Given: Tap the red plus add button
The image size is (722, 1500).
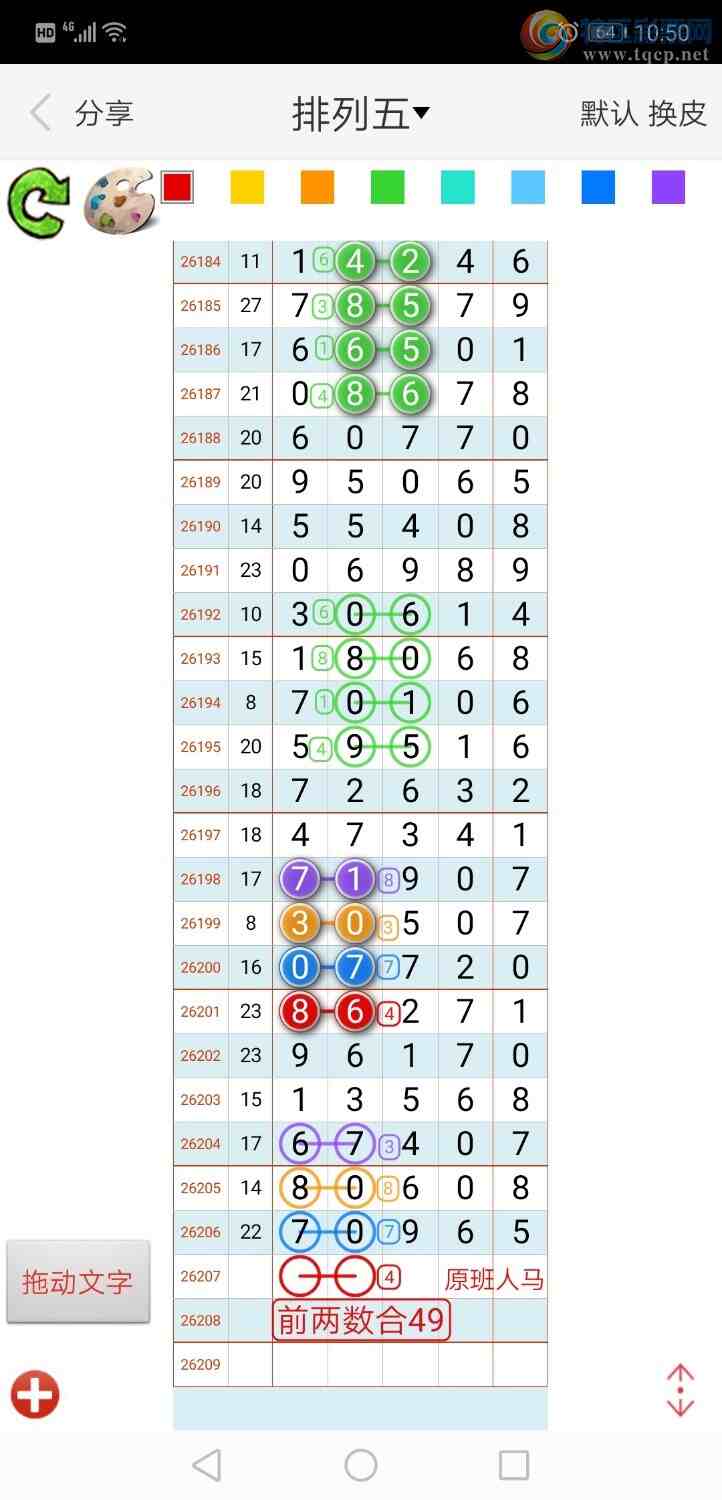Looking at the screenshot, I should 35,1394.
